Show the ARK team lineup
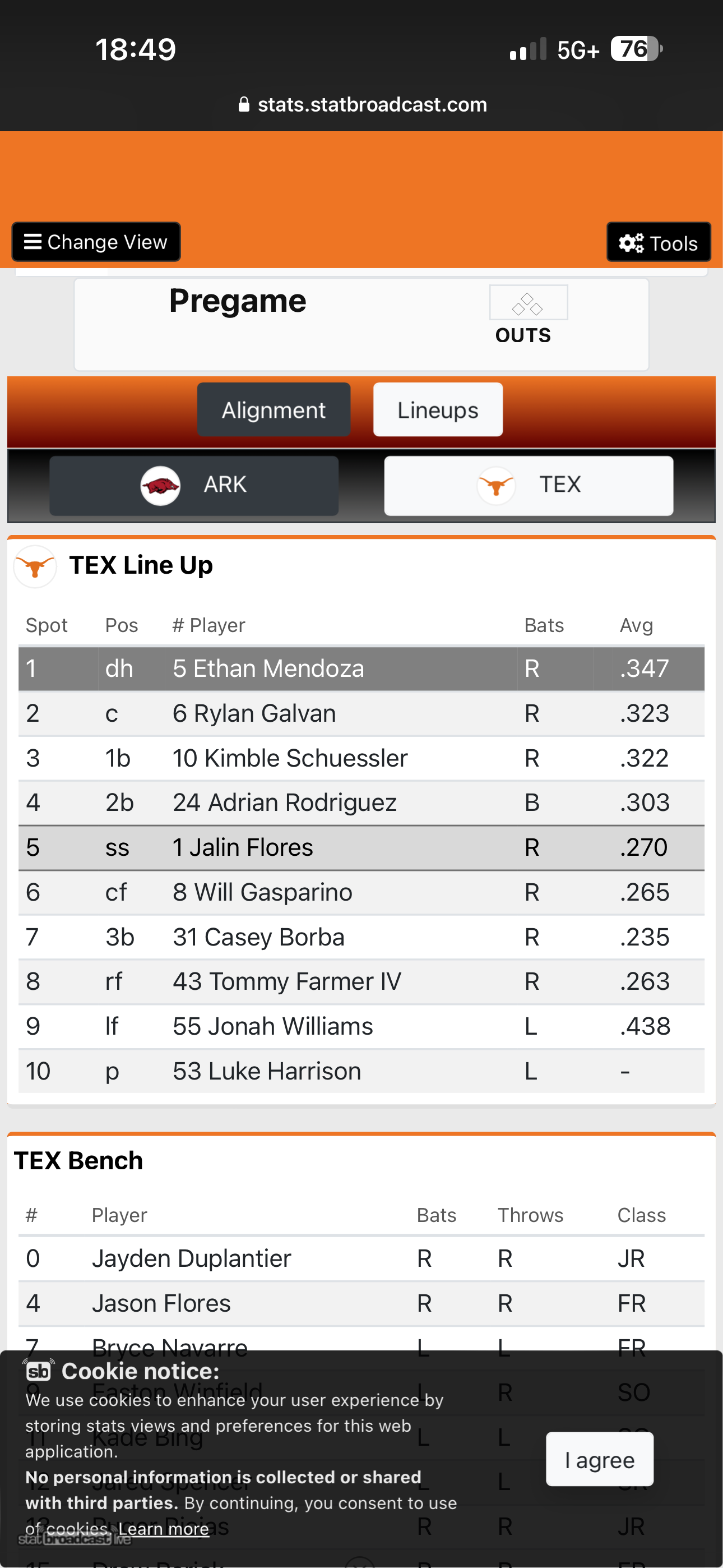The height and width of the screenshot is (1568, 723). [x=194, y=485]
